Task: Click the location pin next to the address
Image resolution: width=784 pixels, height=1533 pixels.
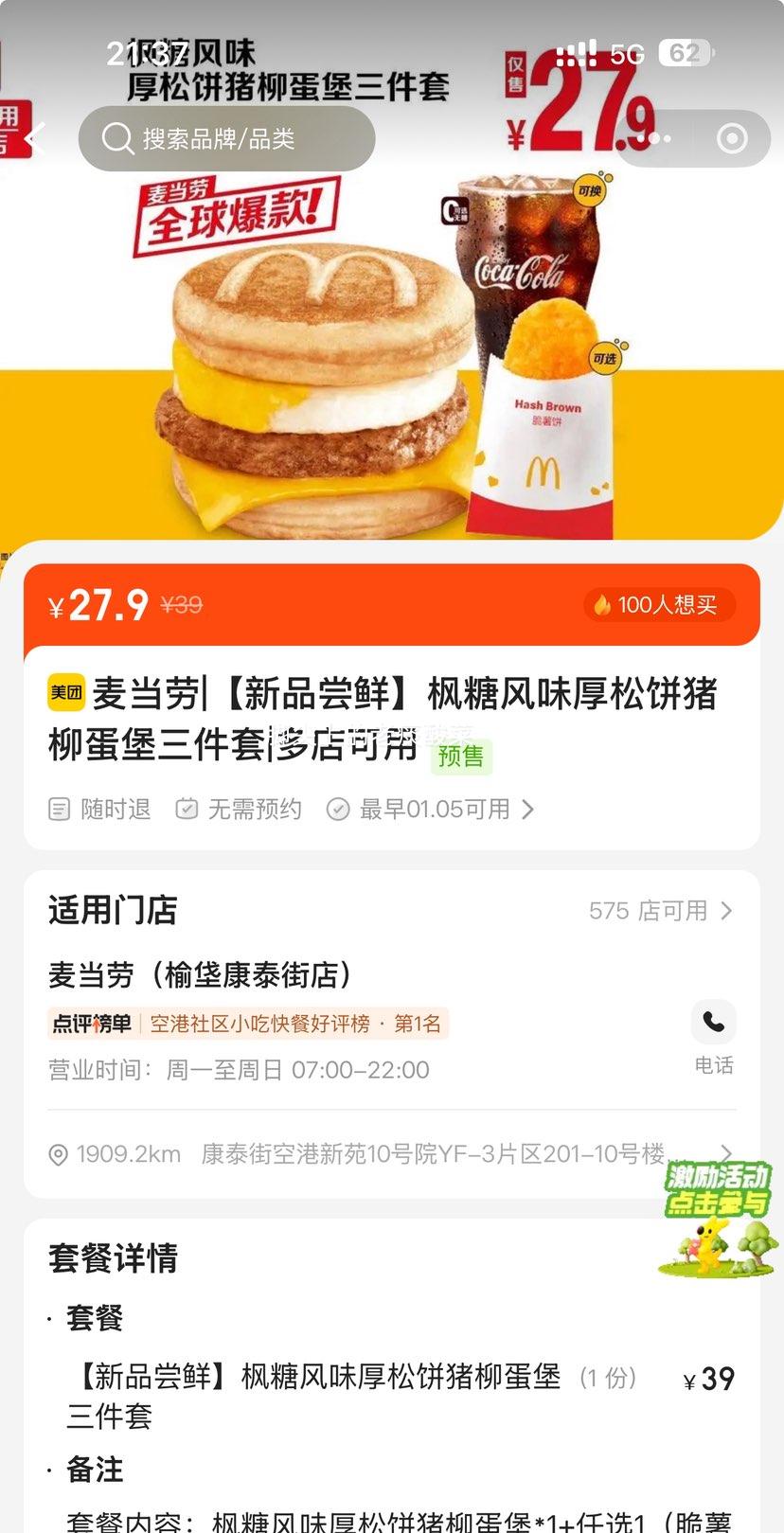Action: 58,1153
